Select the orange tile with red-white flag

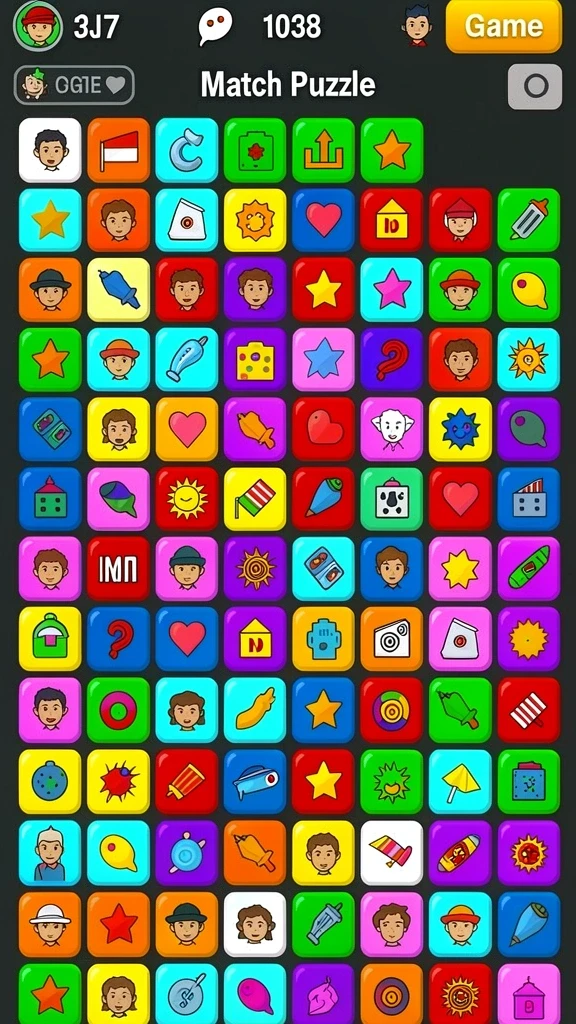click(x=119, y=150)
